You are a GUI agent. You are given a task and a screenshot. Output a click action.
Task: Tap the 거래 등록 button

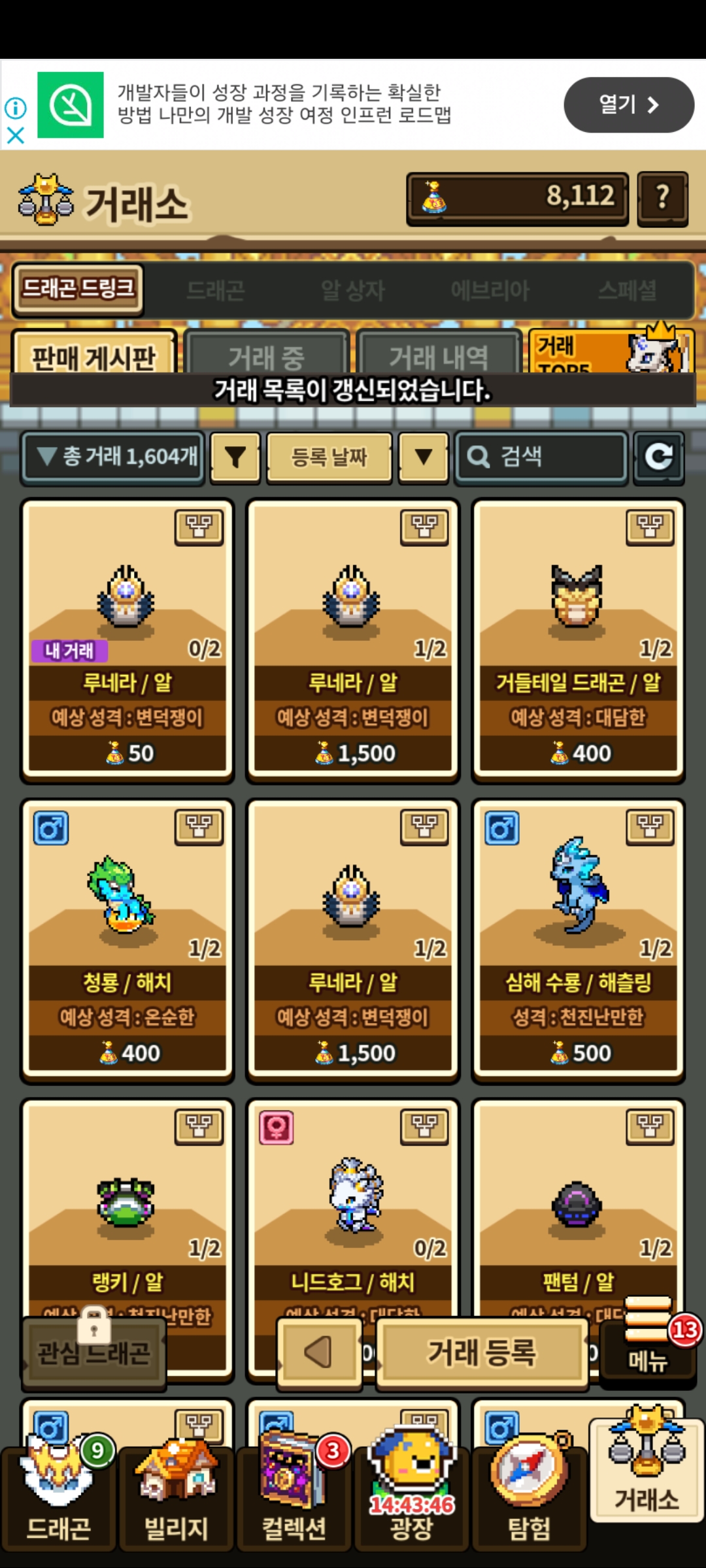point(482,1352)
